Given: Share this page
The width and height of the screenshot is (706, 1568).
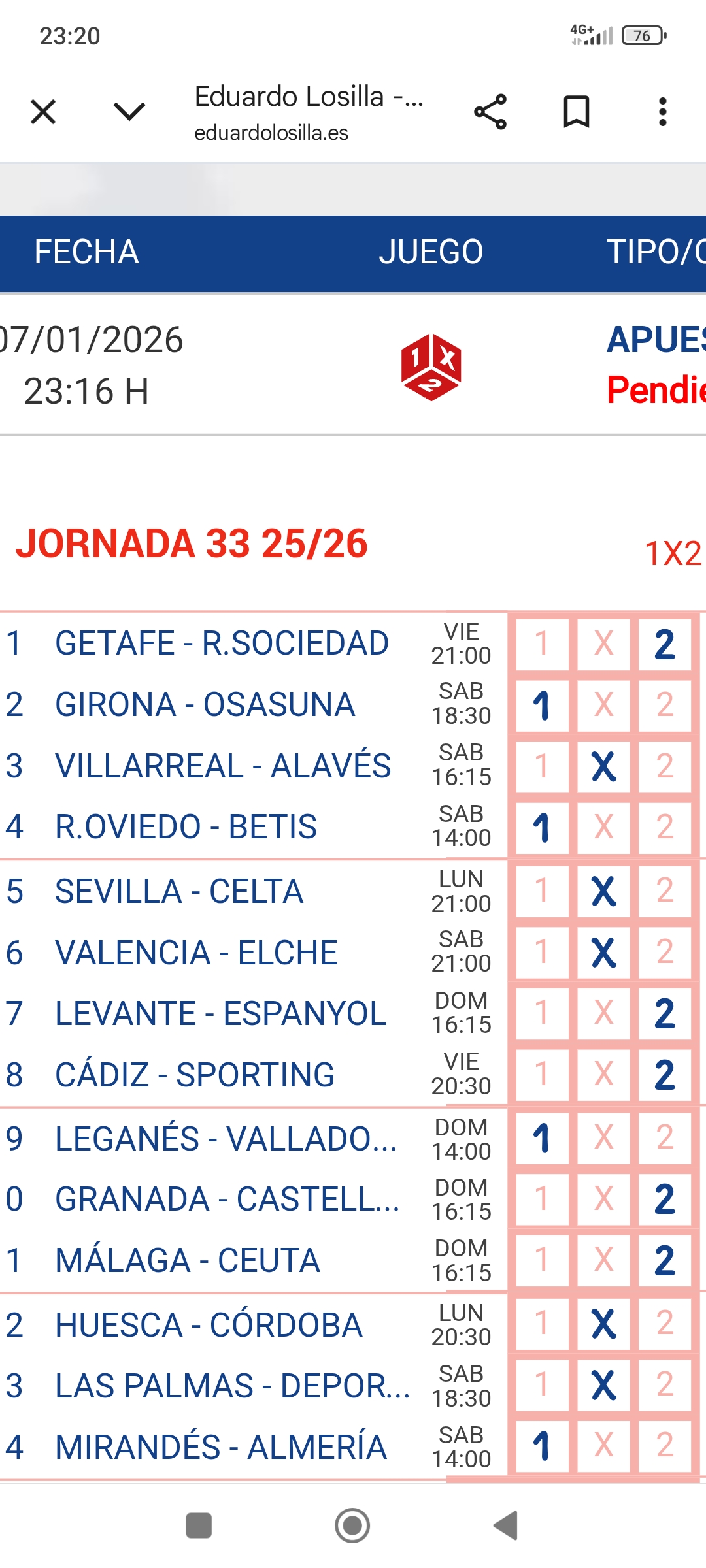Looking at the screenshot, I should click(490, 112).
